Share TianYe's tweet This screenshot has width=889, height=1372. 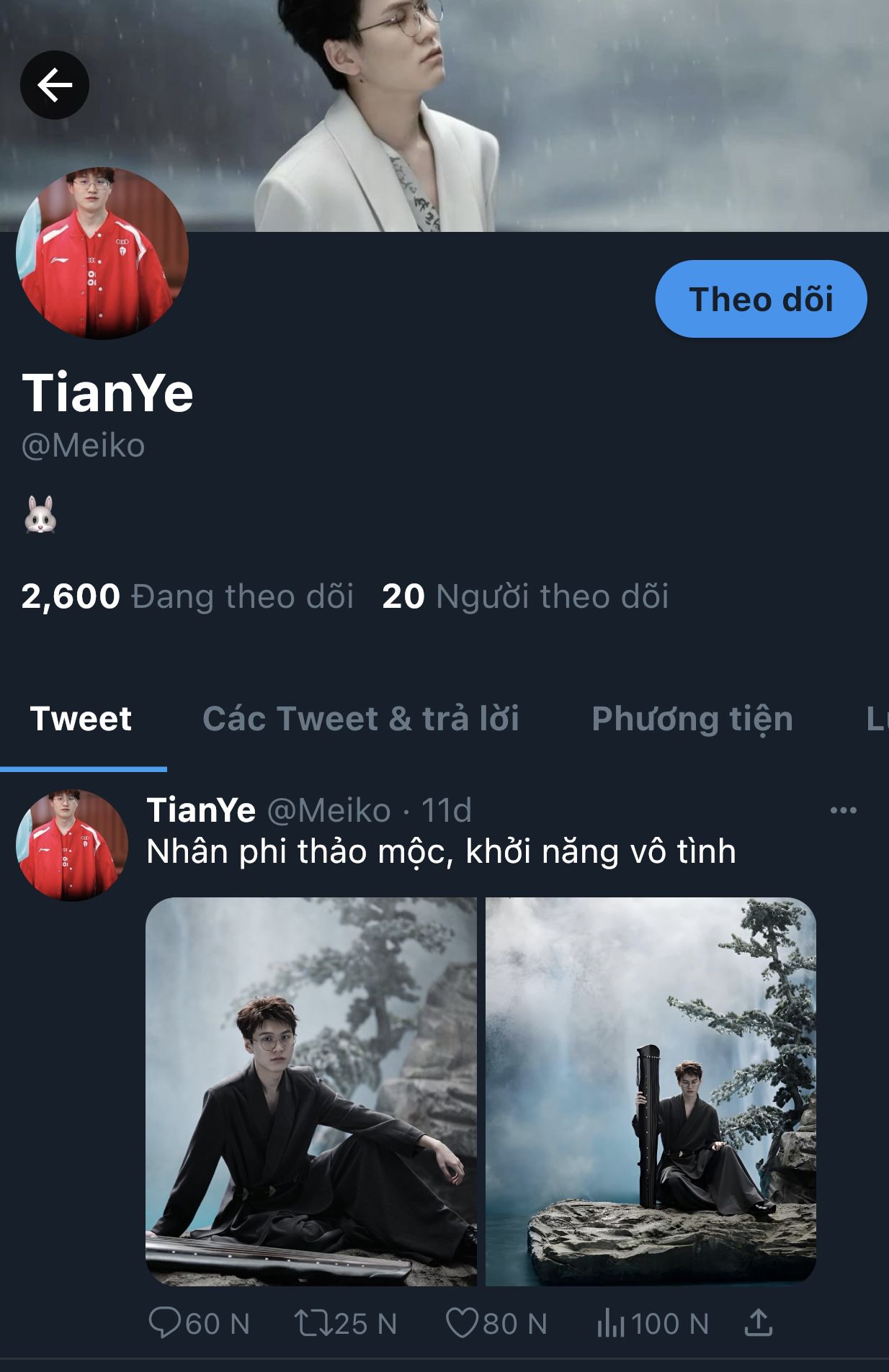pyautogui.click(x=758, y=1323)
